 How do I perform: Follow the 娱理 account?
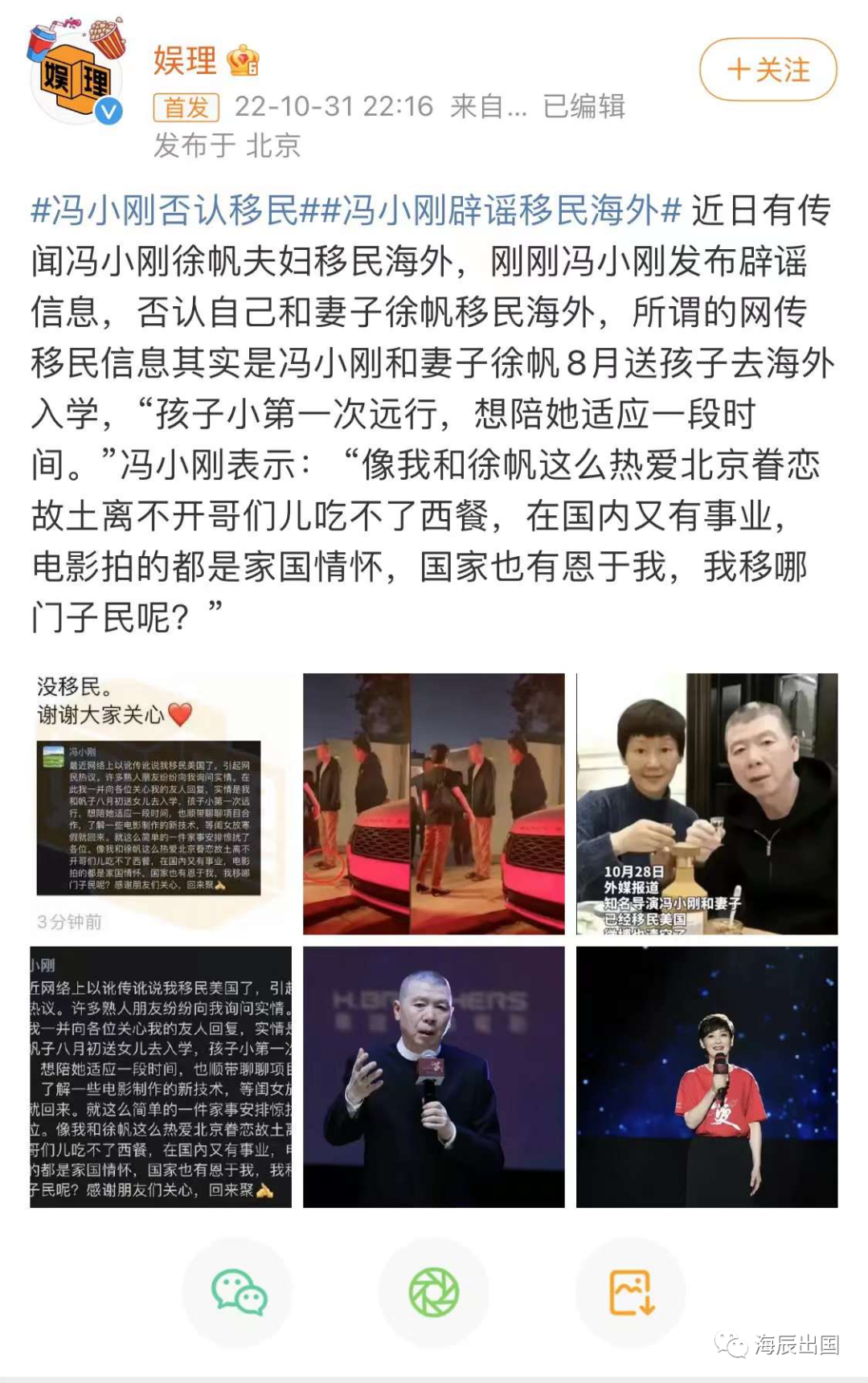768,70
